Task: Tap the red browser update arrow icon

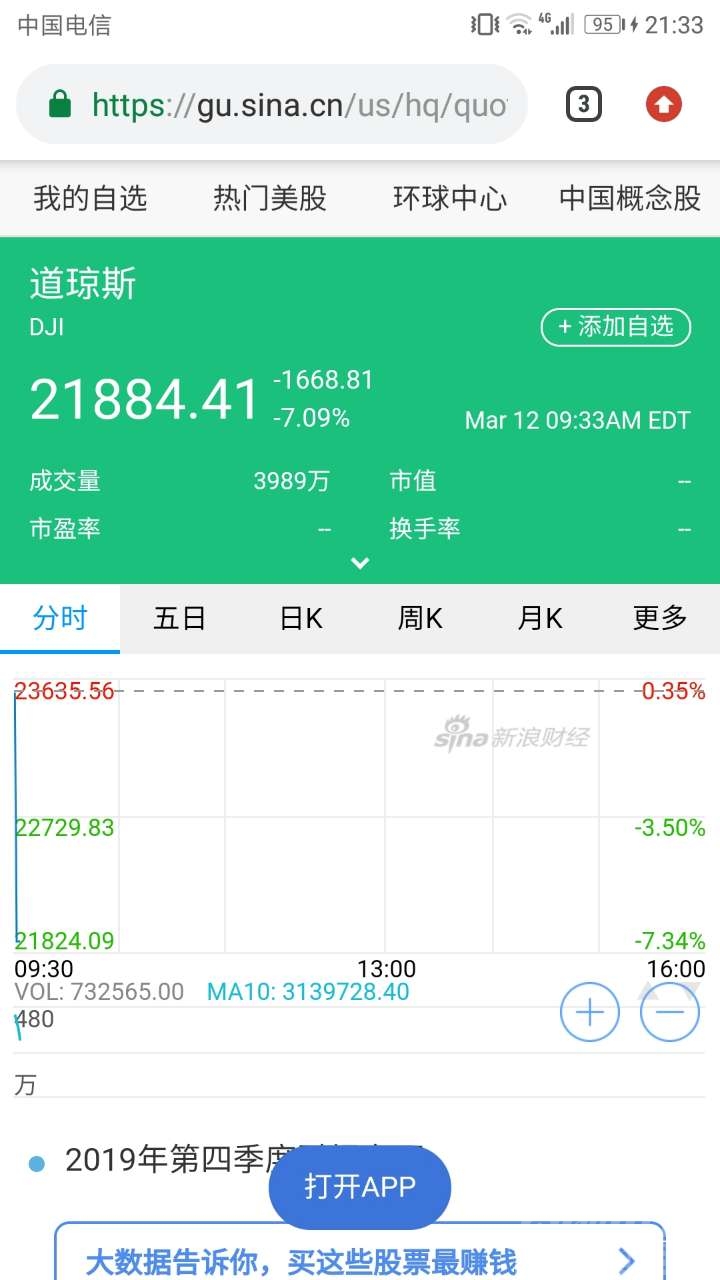Action: coord(663,104)
